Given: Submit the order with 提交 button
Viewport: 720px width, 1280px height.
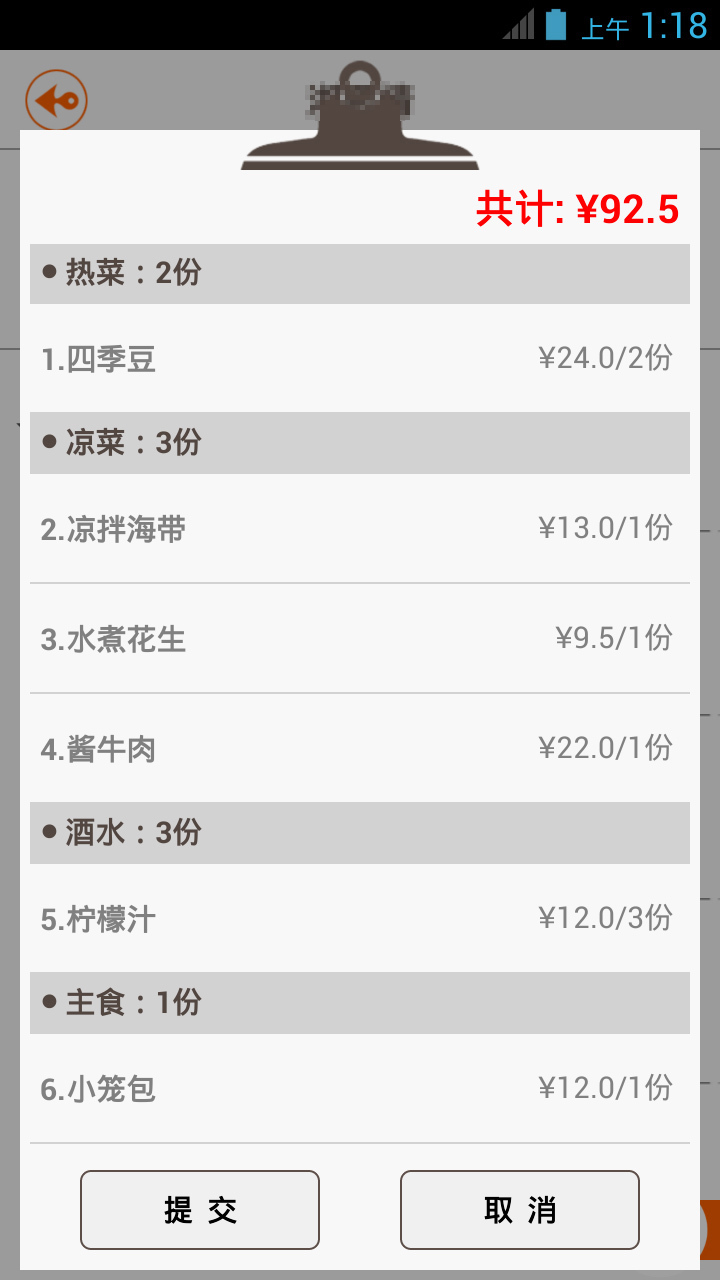Looking at the screenshot, I should click(200, 1210).
